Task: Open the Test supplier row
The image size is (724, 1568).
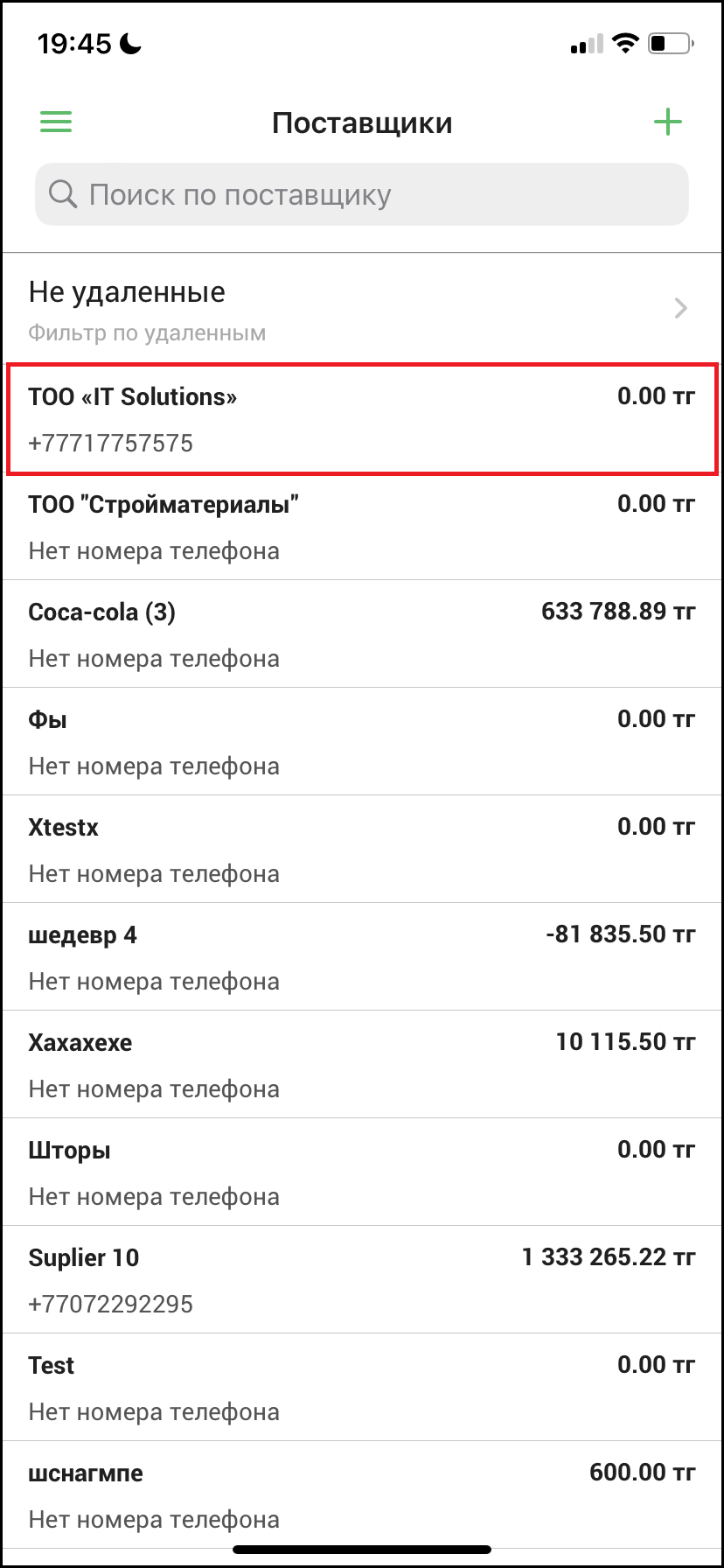Action: tap(362, 1388)
